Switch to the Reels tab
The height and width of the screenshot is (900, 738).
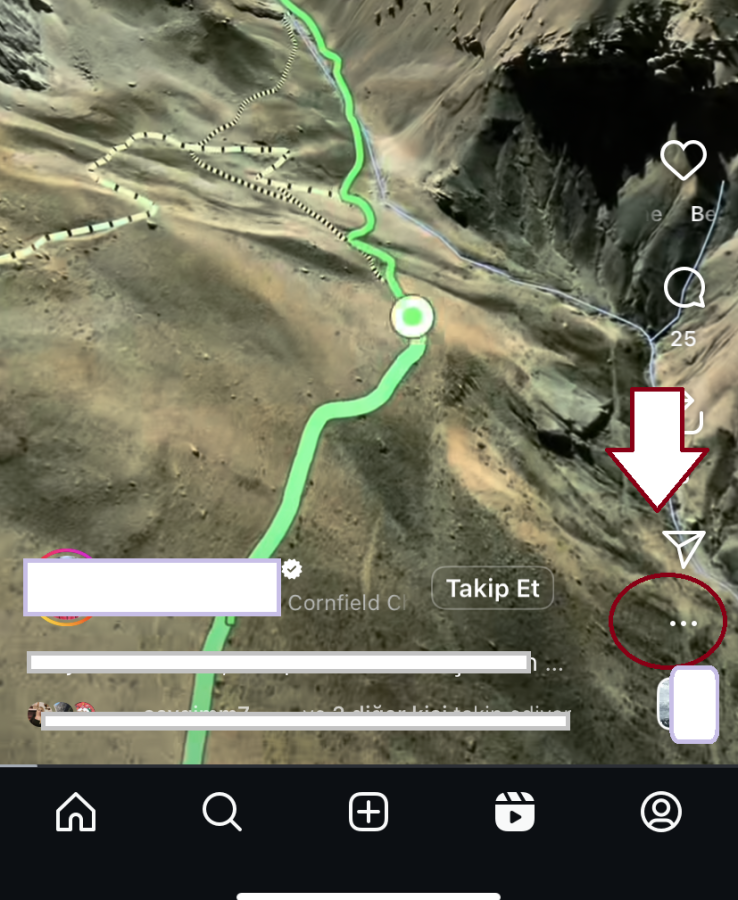(515, 812)
